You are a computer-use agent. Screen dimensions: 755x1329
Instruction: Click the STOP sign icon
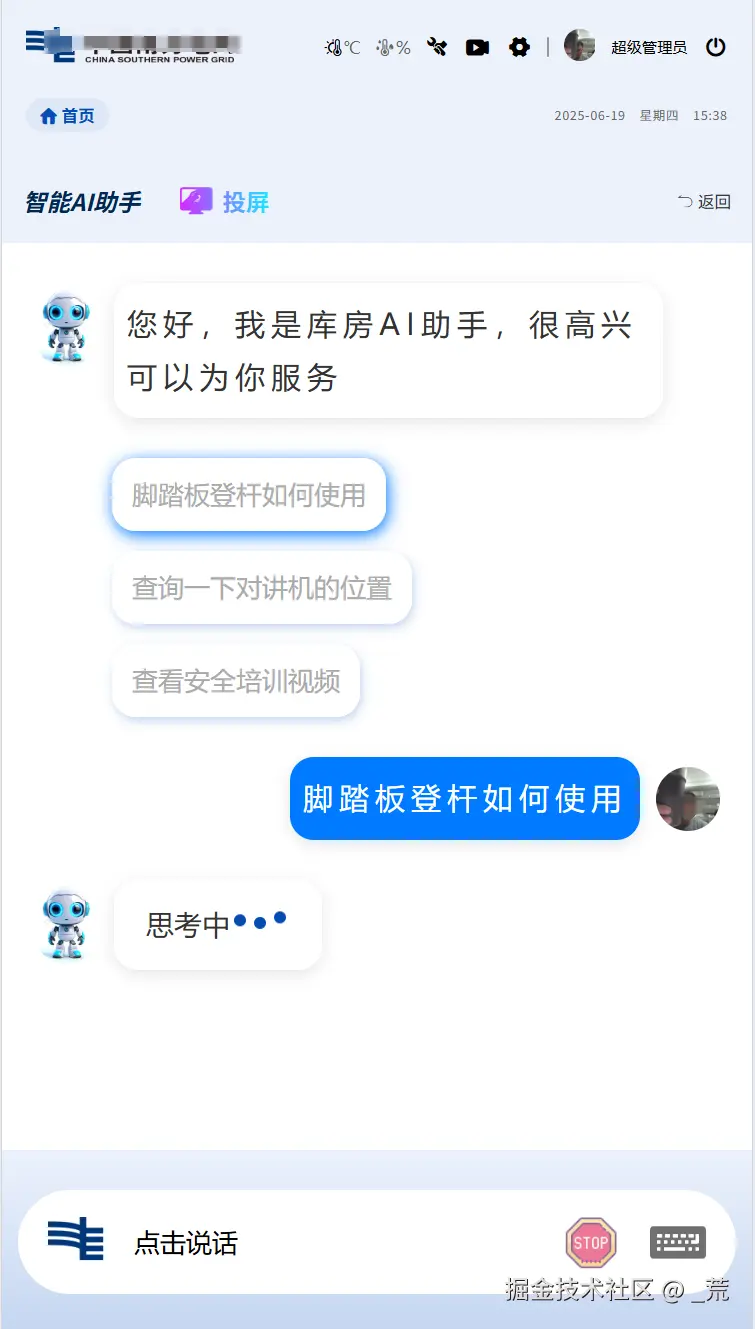coord(591,1242)
